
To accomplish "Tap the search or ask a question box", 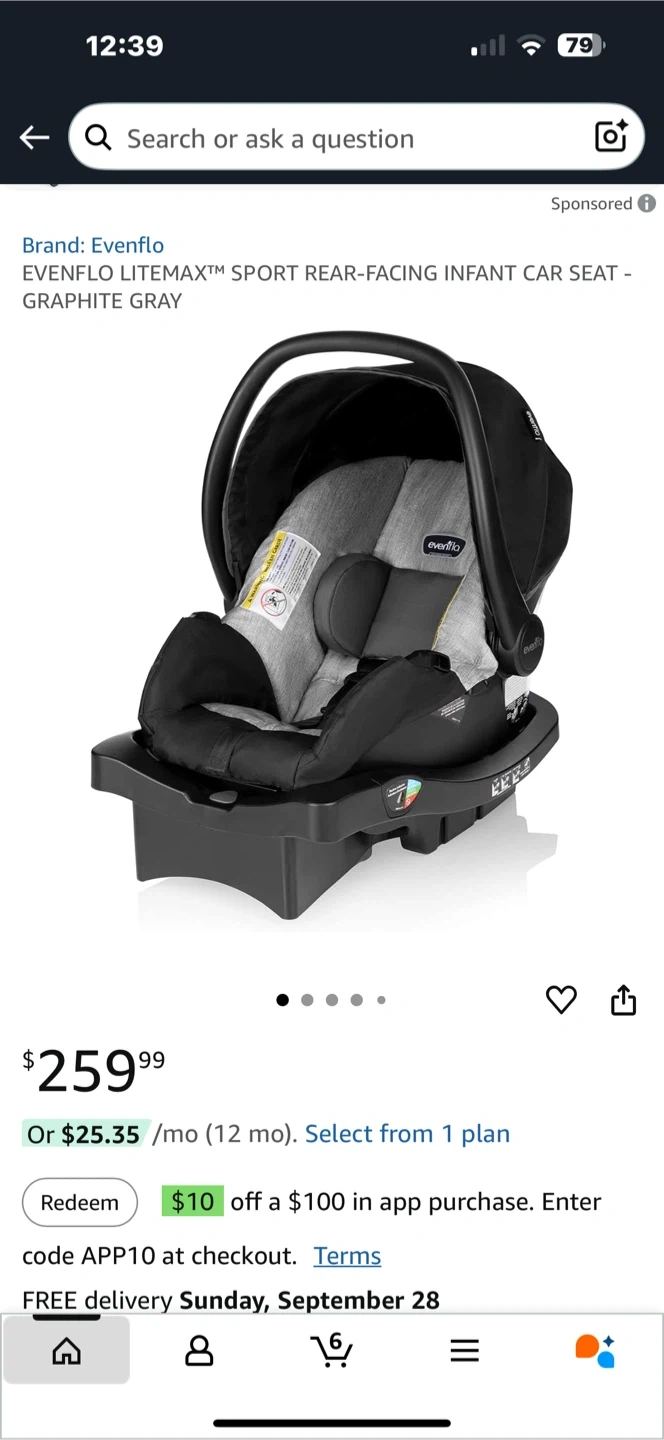I will tap(356, 137).
